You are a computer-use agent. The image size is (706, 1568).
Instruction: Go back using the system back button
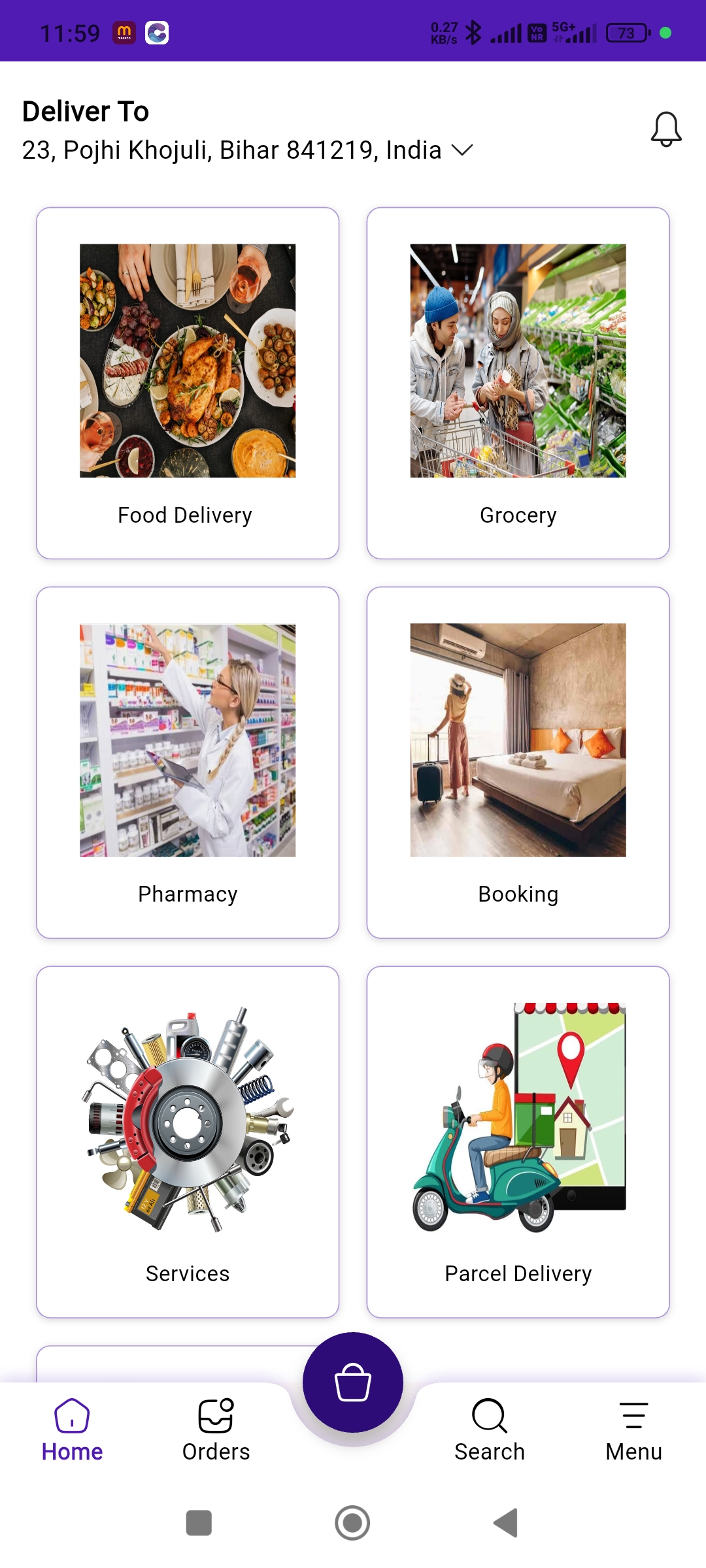click(505, 1523)
